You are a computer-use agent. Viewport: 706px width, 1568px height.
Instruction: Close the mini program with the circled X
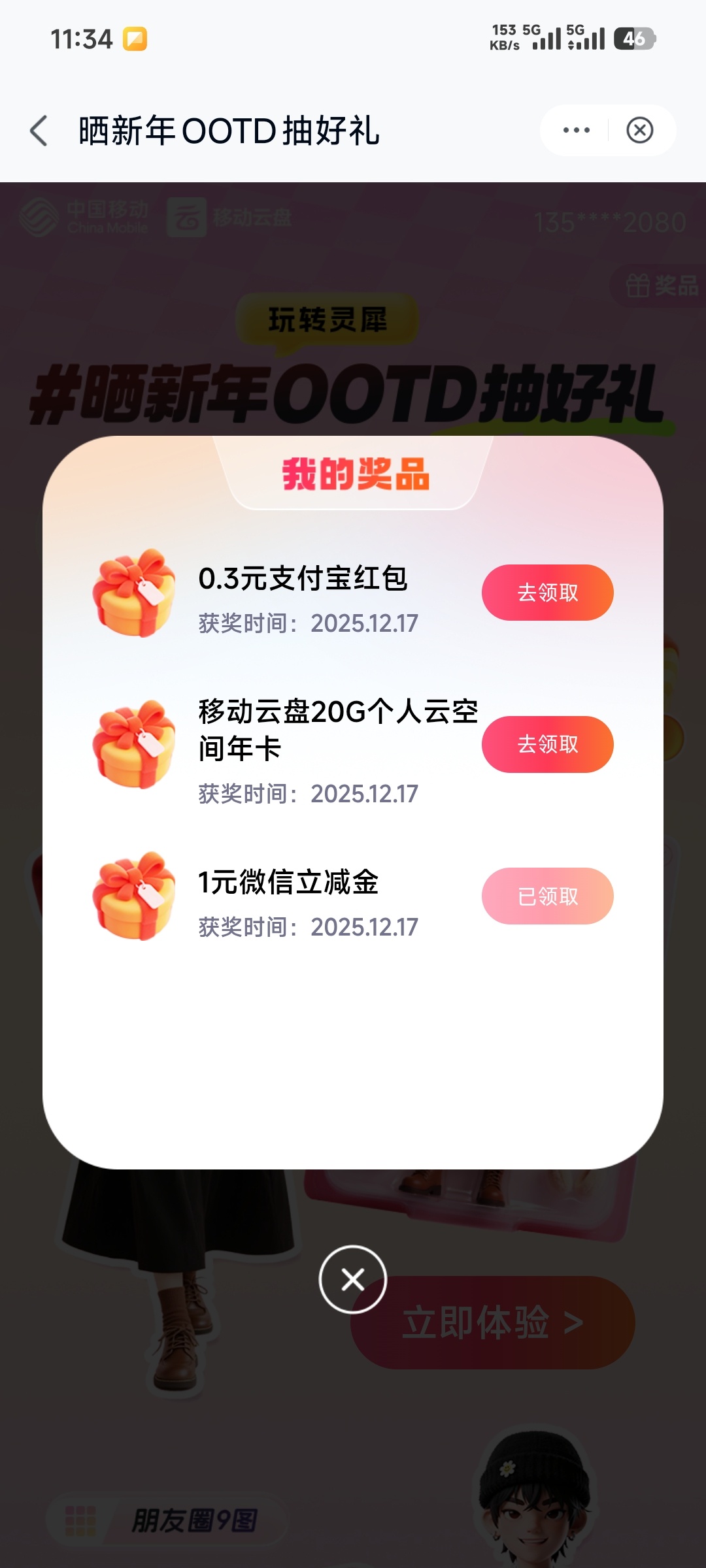click(639, 131)
